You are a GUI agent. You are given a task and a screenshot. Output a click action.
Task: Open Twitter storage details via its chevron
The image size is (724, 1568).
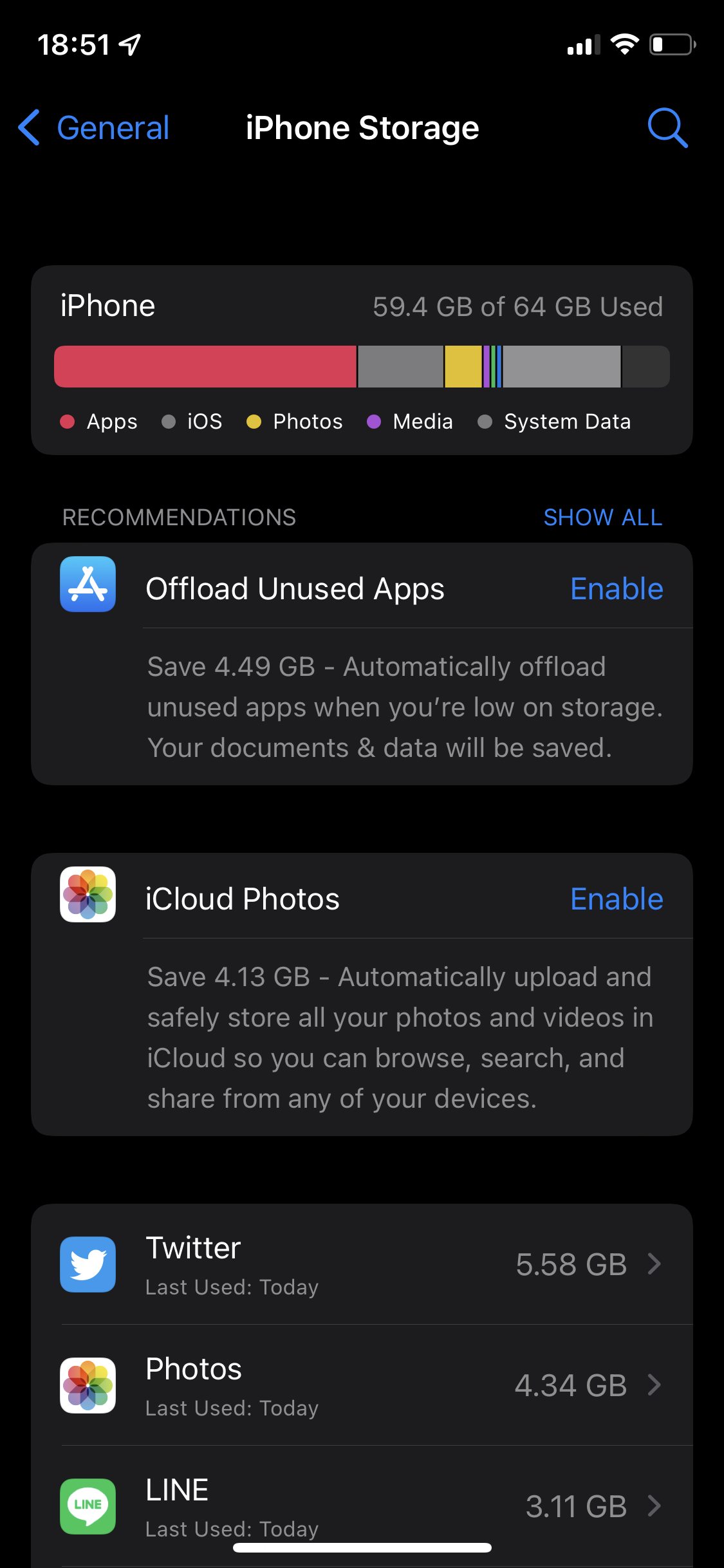click(656, 1264)
